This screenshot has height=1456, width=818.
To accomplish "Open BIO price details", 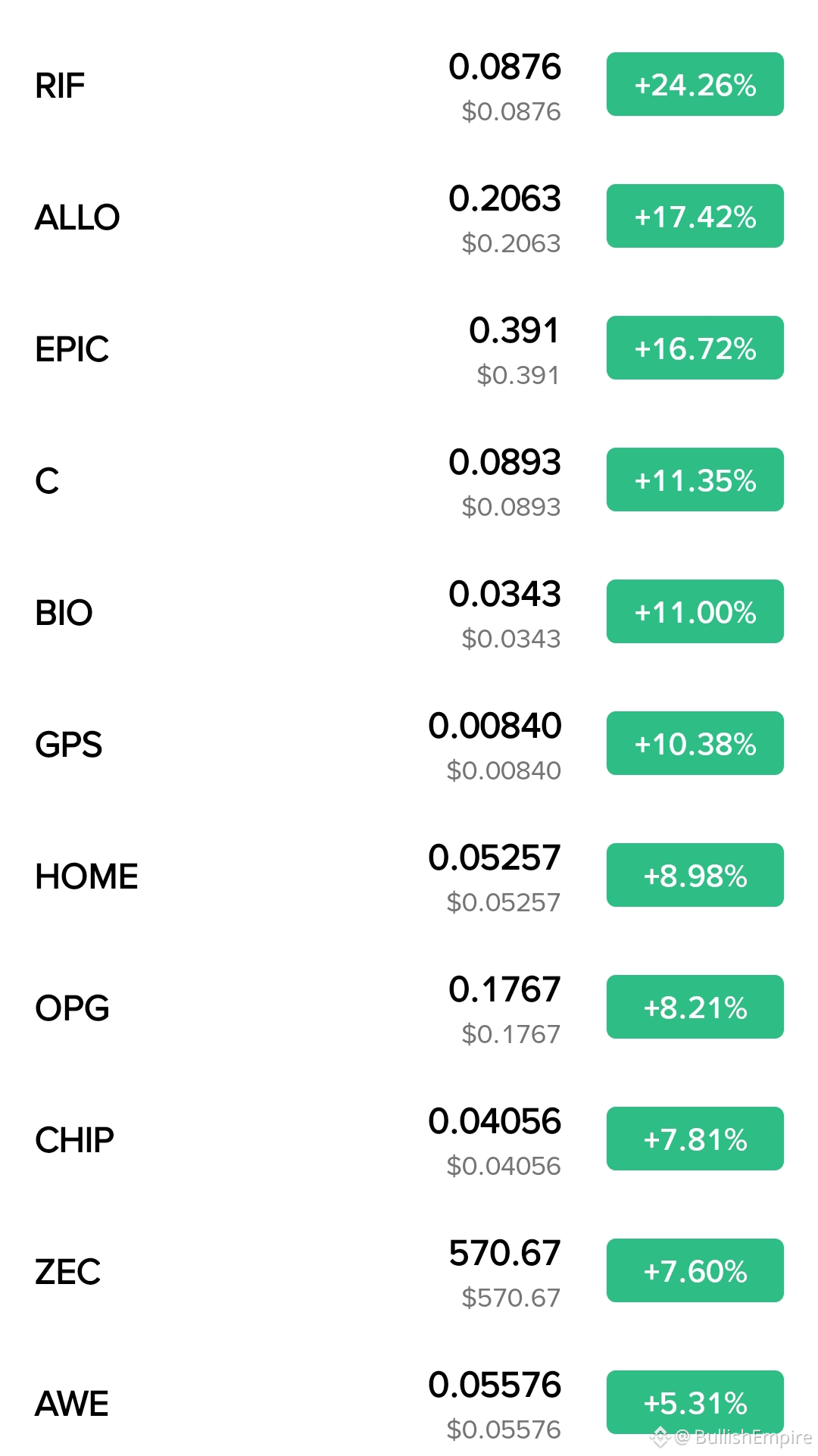I will pos(409,612).
